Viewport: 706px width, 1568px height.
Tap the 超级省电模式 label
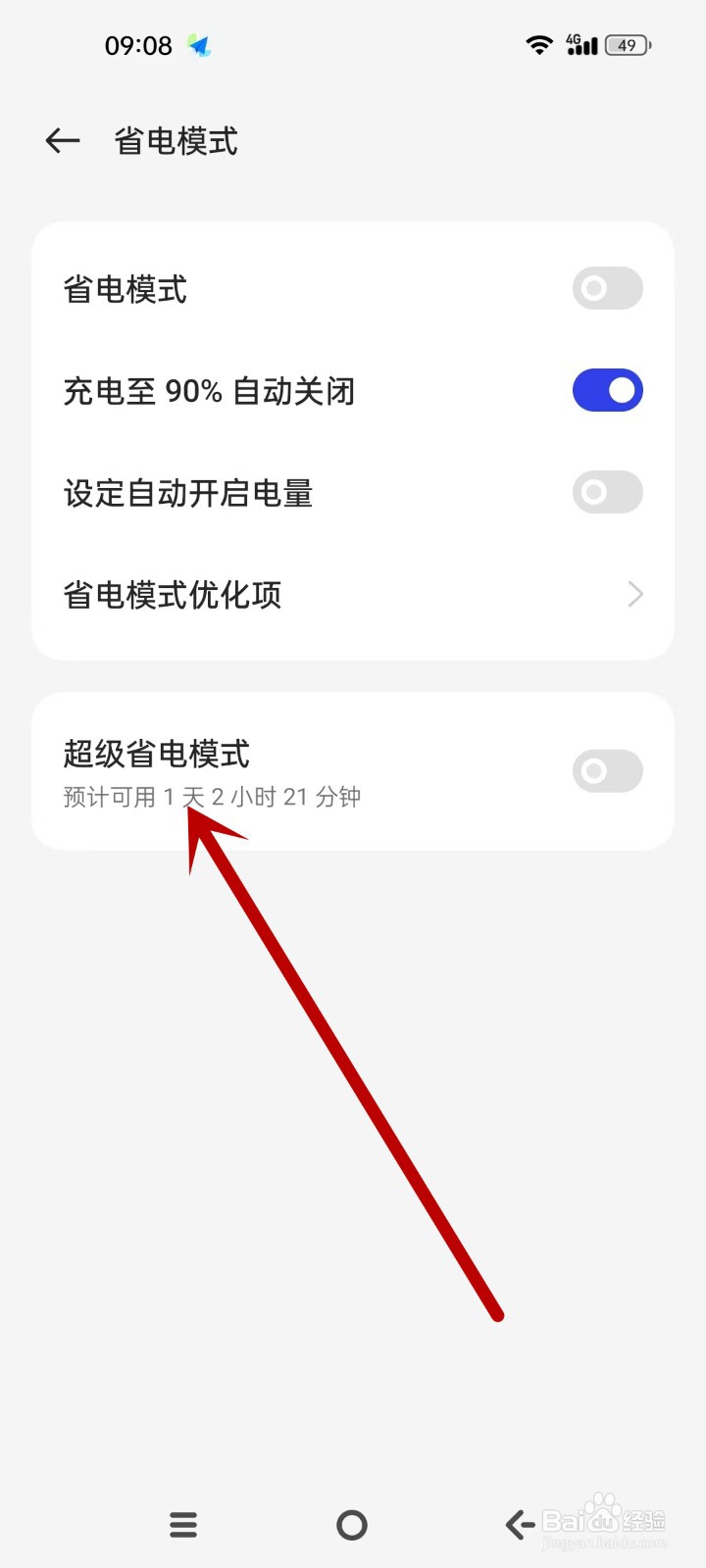click(x=155, y=754)
